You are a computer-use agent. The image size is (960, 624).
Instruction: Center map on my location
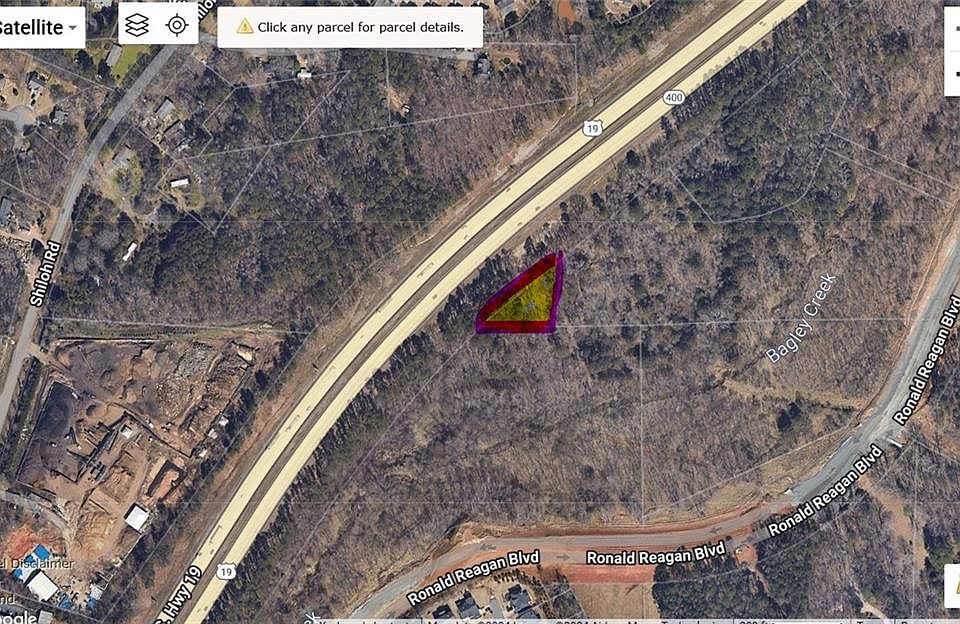177,25
